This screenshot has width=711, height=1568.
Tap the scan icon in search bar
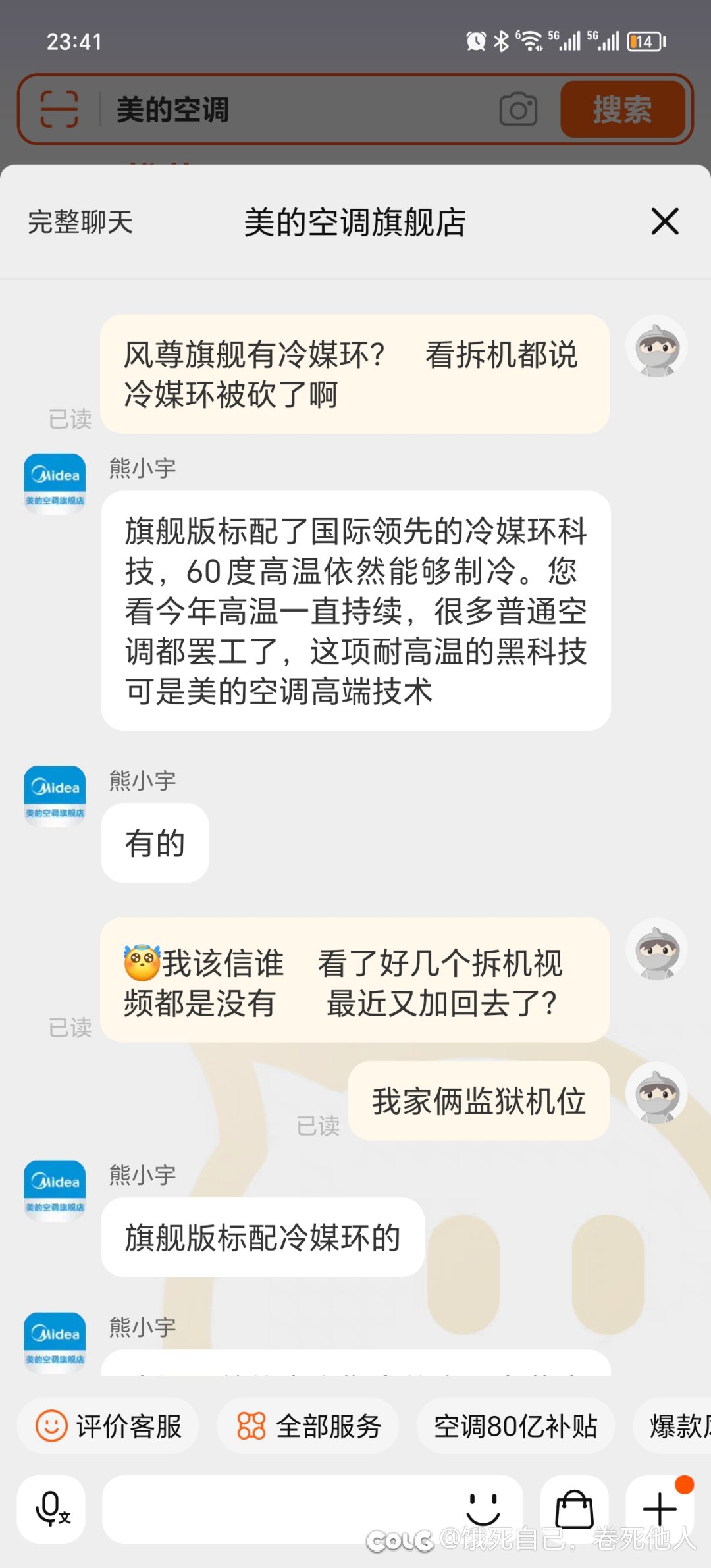(59, 109)
